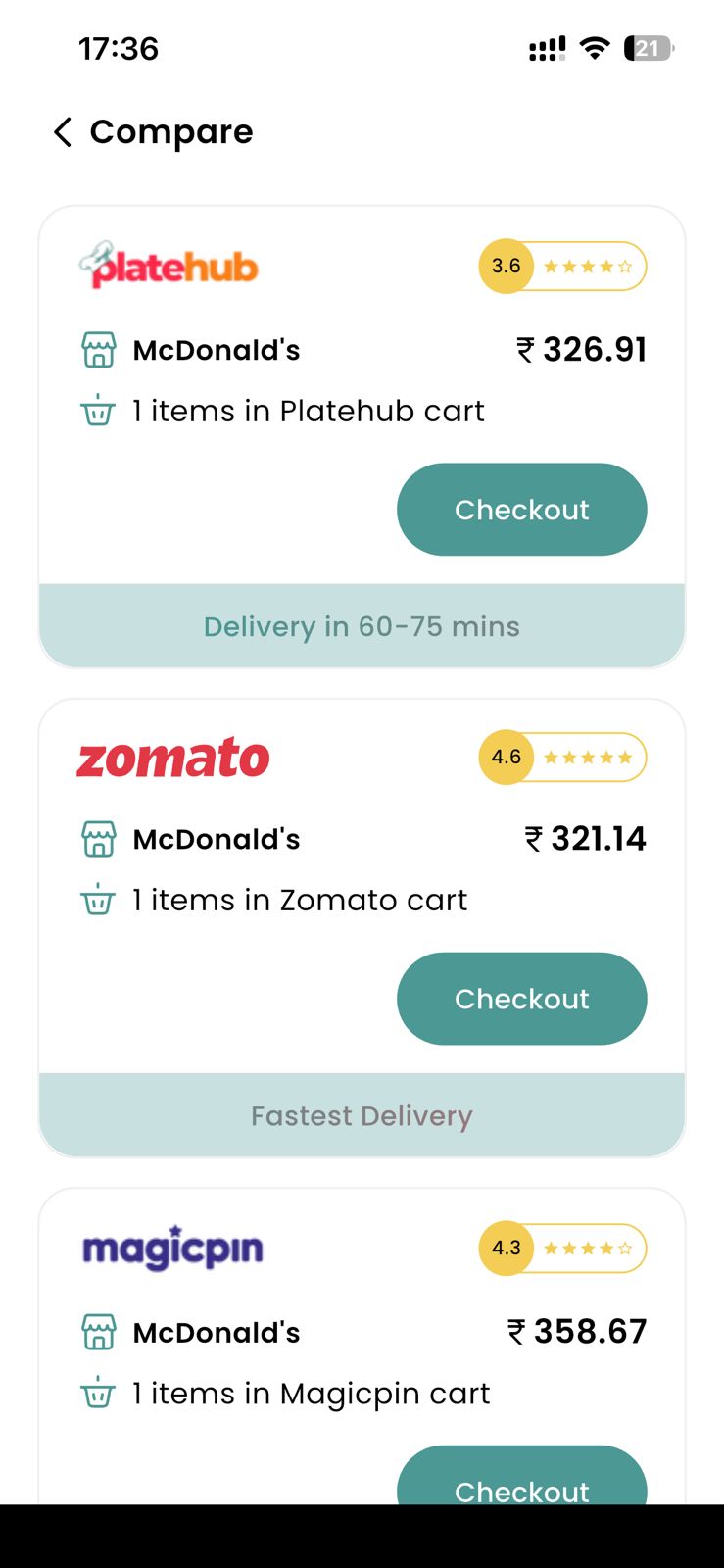Screen dimensions: 724x1568
Task: Click the basket icon in the Platehub card
Action: [97, 411]
